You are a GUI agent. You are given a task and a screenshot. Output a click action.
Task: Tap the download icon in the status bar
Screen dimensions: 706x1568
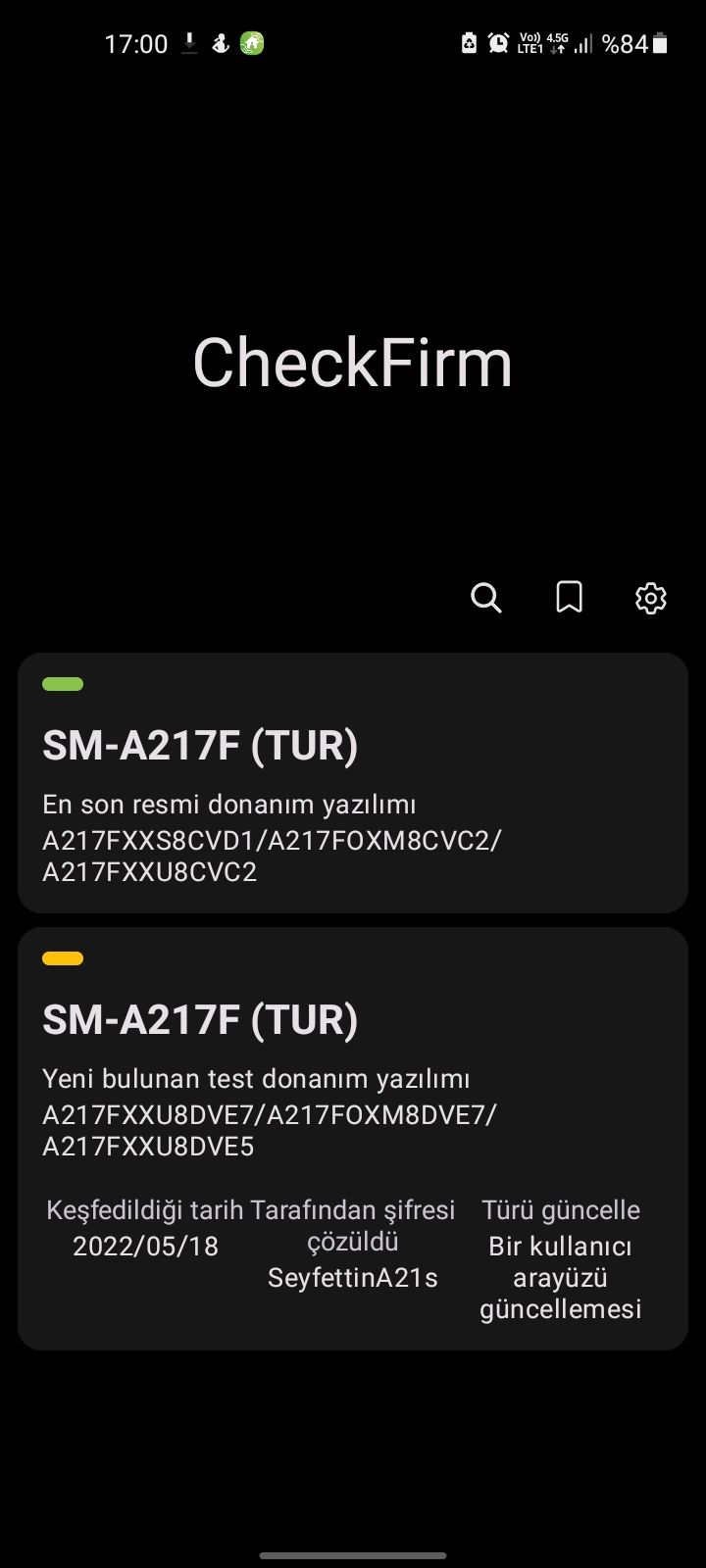click(x=187, y=43)
